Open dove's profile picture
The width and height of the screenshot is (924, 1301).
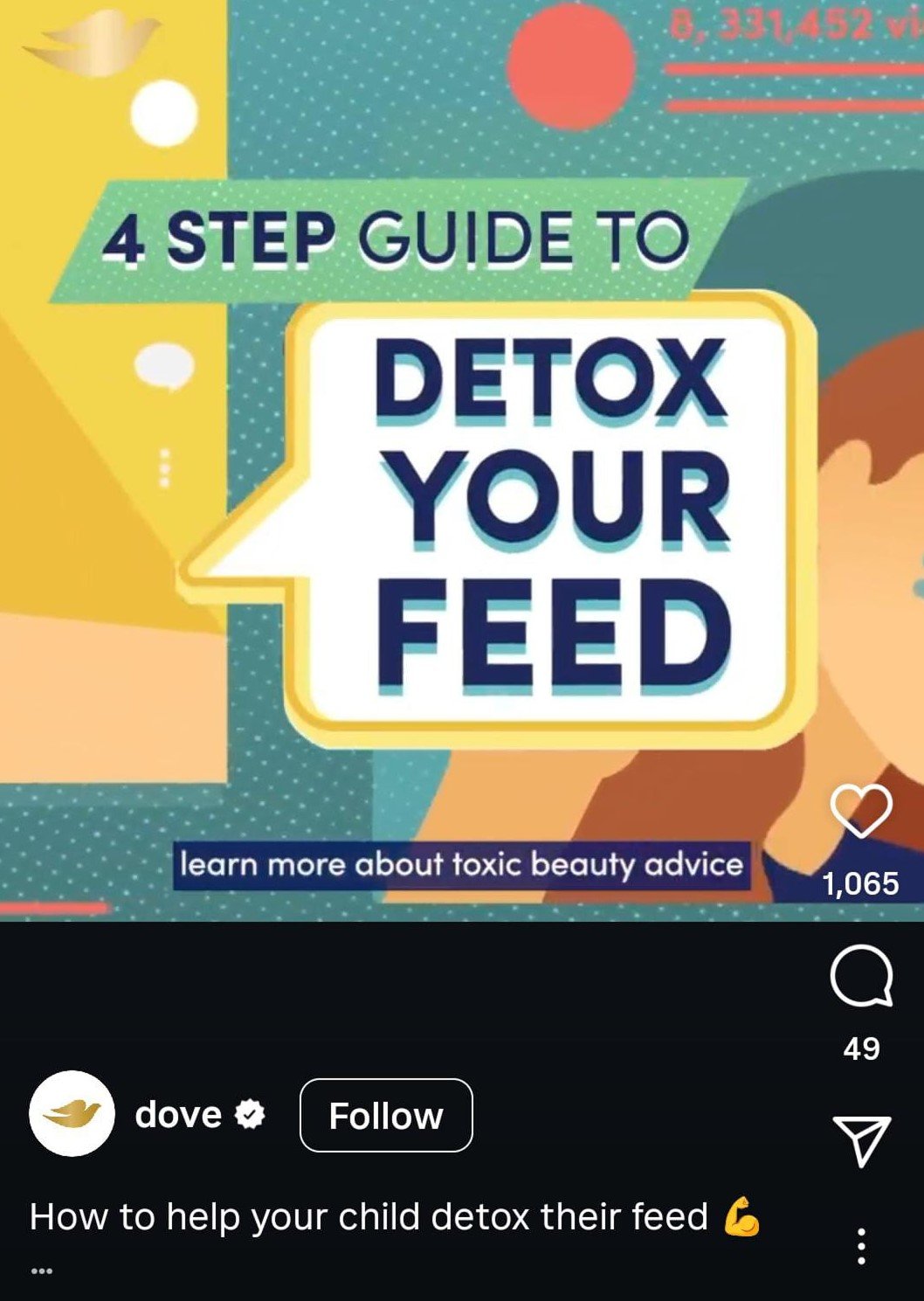(72, 1114)
